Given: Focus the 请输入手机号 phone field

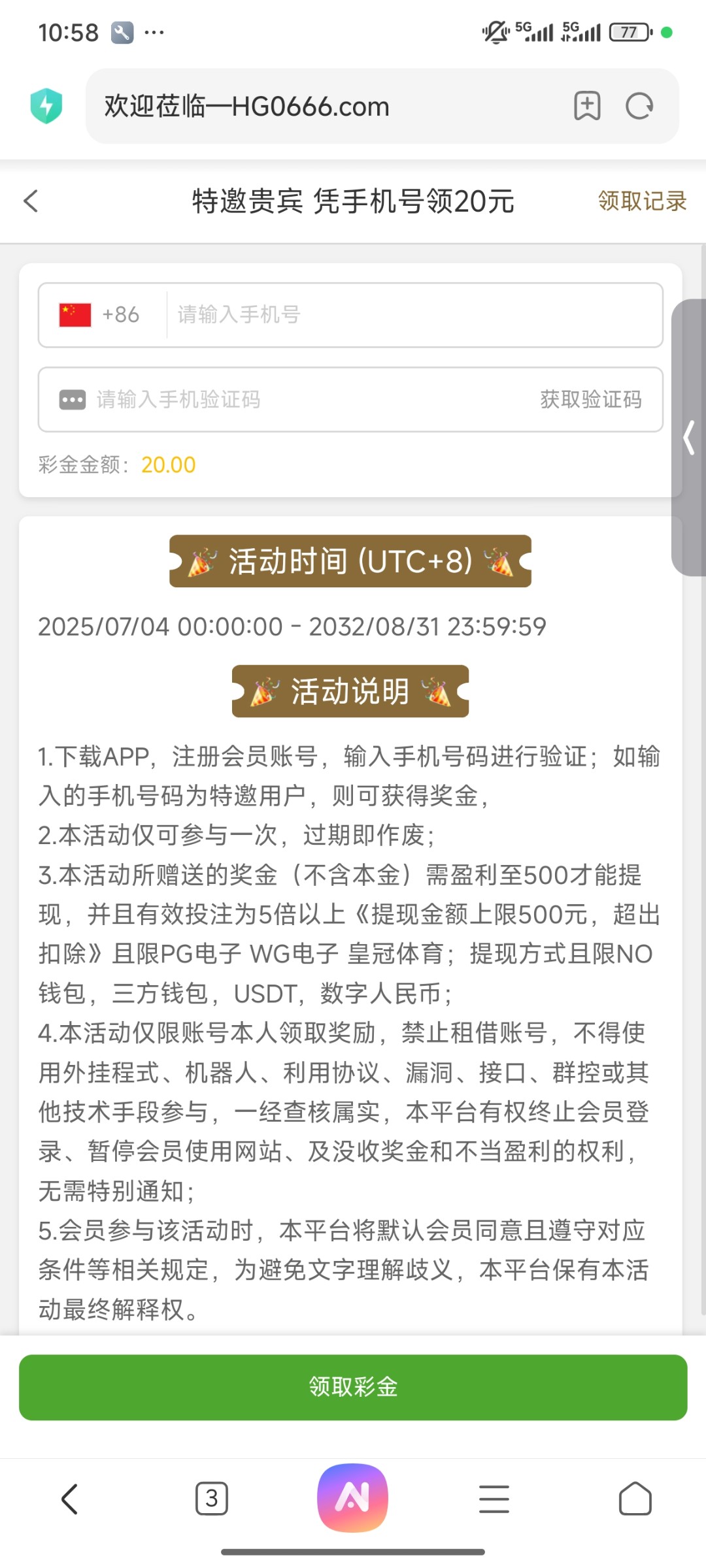Looking at the screenshot, I should pos(412,315).
